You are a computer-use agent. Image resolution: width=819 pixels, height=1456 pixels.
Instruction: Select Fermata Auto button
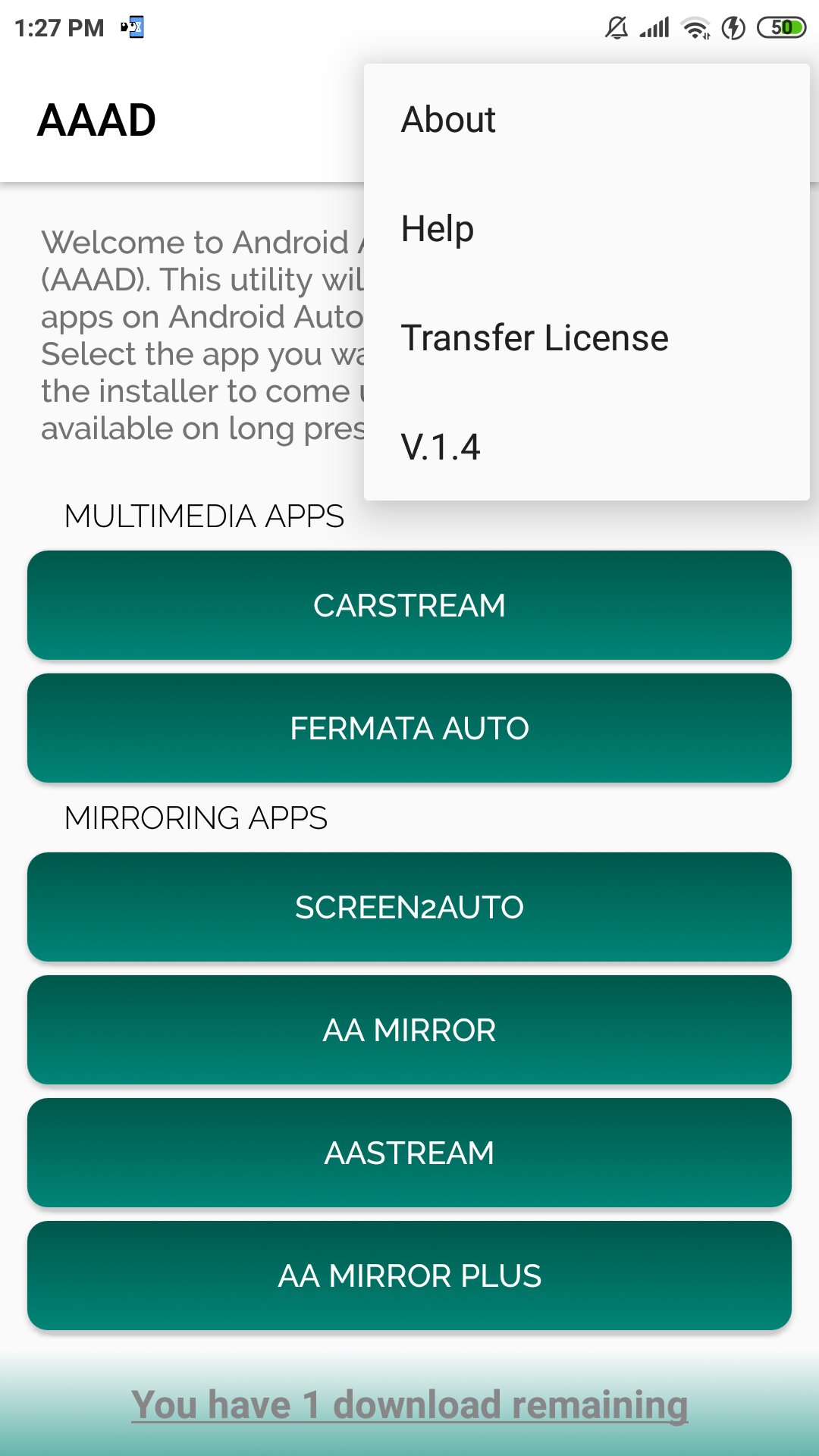click(409, 728)
